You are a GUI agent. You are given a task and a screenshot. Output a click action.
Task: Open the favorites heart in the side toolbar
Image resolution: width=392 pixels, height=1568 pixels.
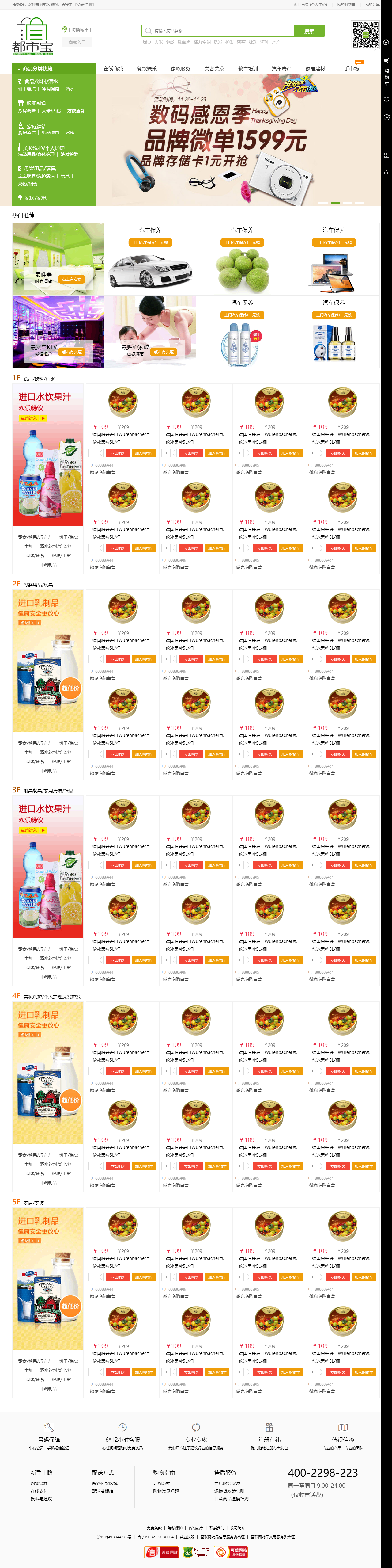pos(386,99)
